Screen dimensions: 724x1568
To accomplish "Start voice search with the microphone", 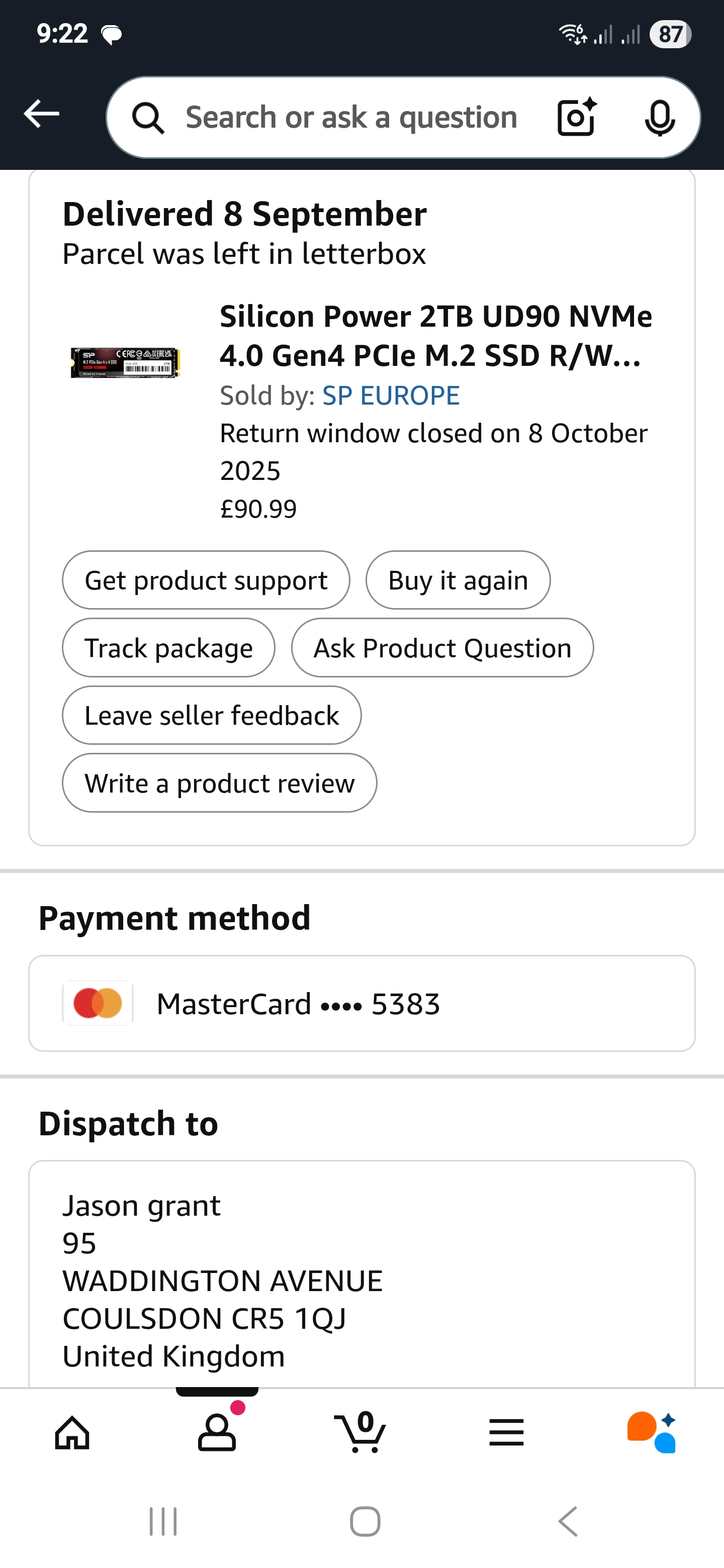I will pyautogui.click(x=660, y=117).
